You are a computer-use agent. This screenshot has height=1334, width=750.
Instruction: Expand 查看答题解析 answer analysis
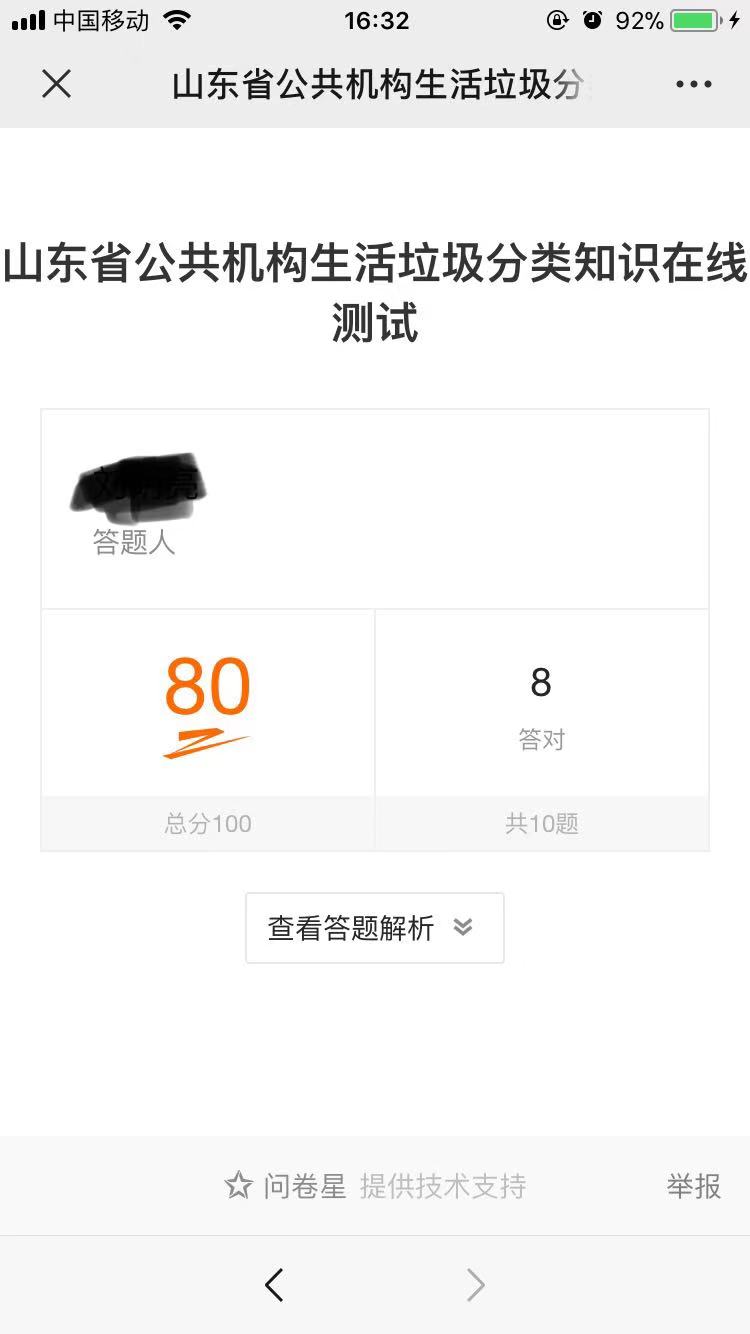point(375,928)
